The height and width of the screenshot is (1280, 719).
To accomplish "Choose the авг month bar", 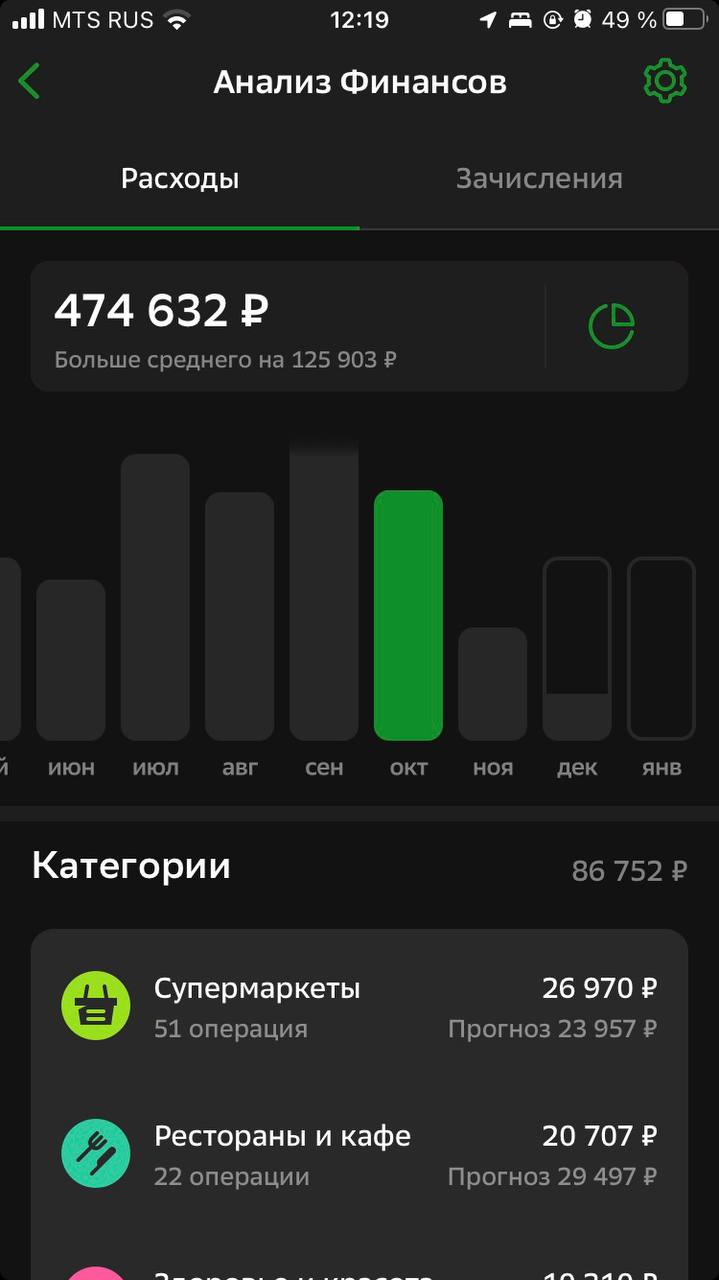I will [240, 616].
